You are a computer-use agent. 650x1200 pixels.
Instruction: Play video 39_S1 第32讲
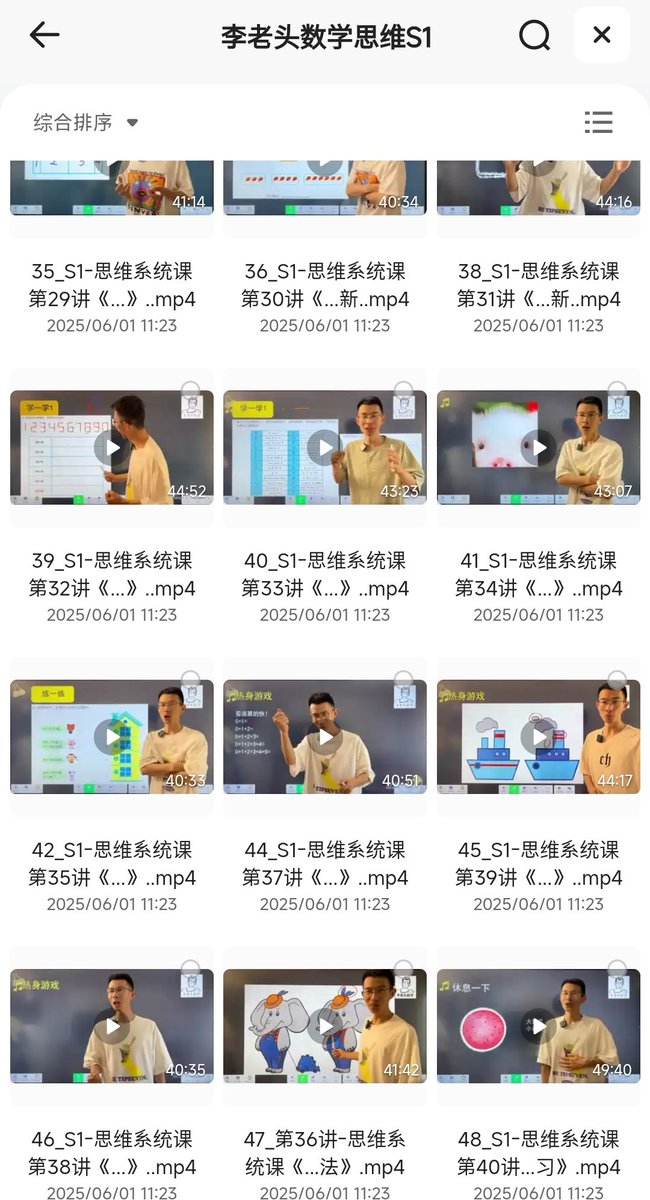pos(111,447)
